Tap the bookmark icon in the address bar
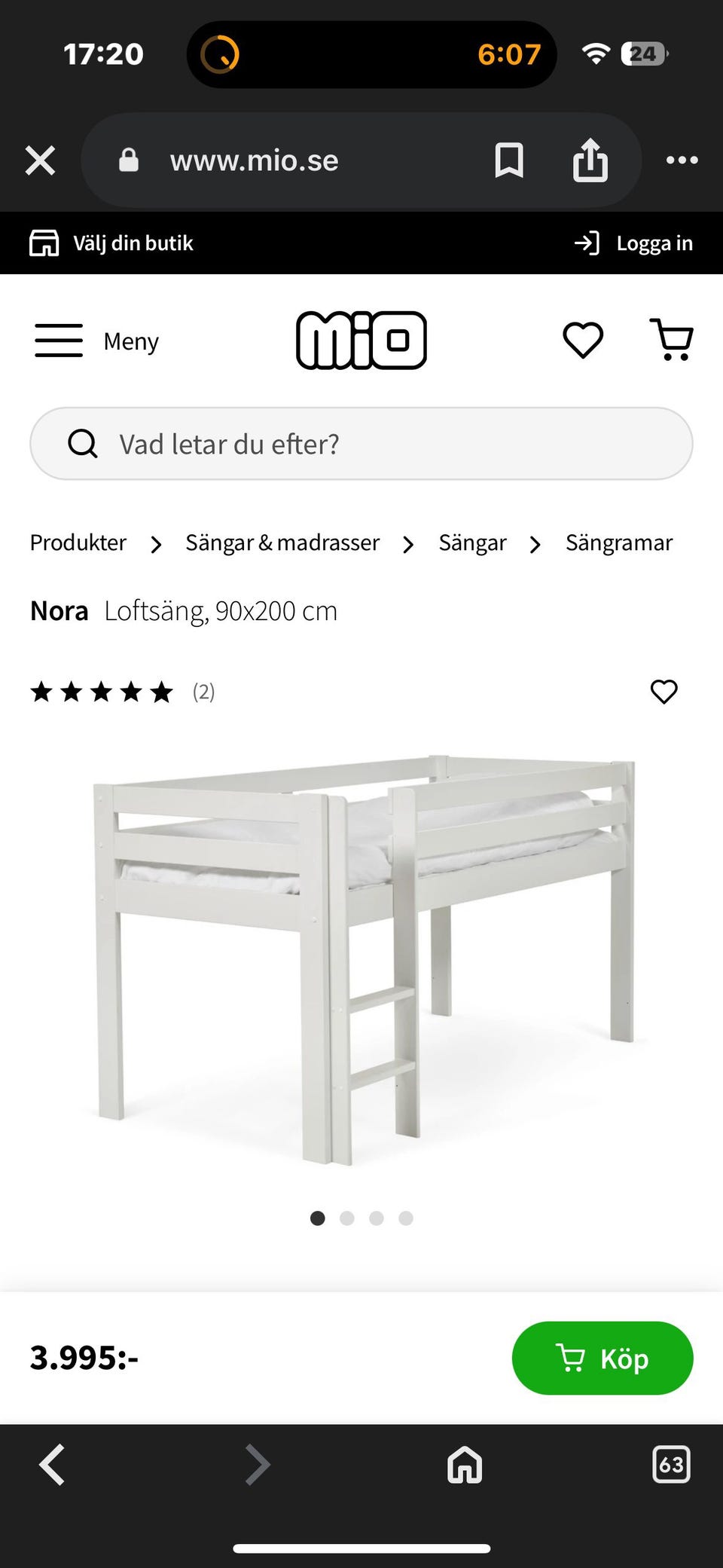Viewport: 723px width, 1568px height. (x=508, y=160)
